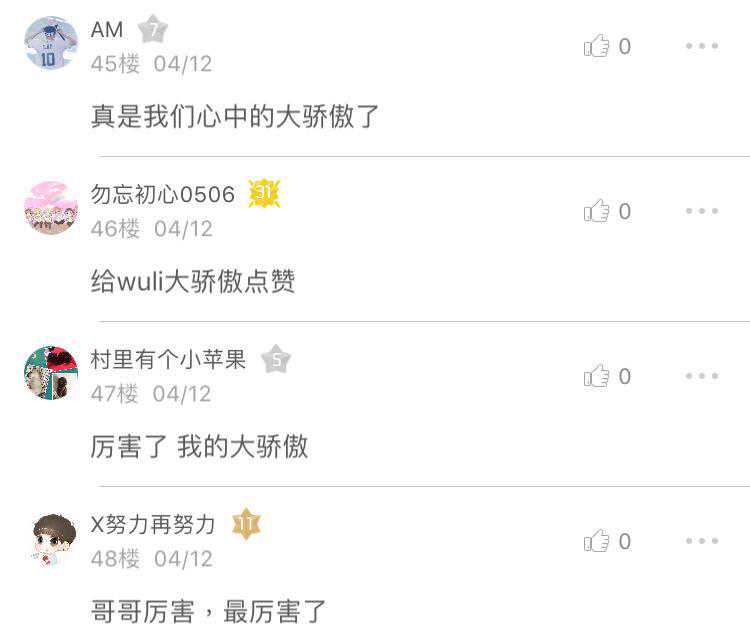Open 村里有个小苹果's profile avatar

[x=51, y=373]
